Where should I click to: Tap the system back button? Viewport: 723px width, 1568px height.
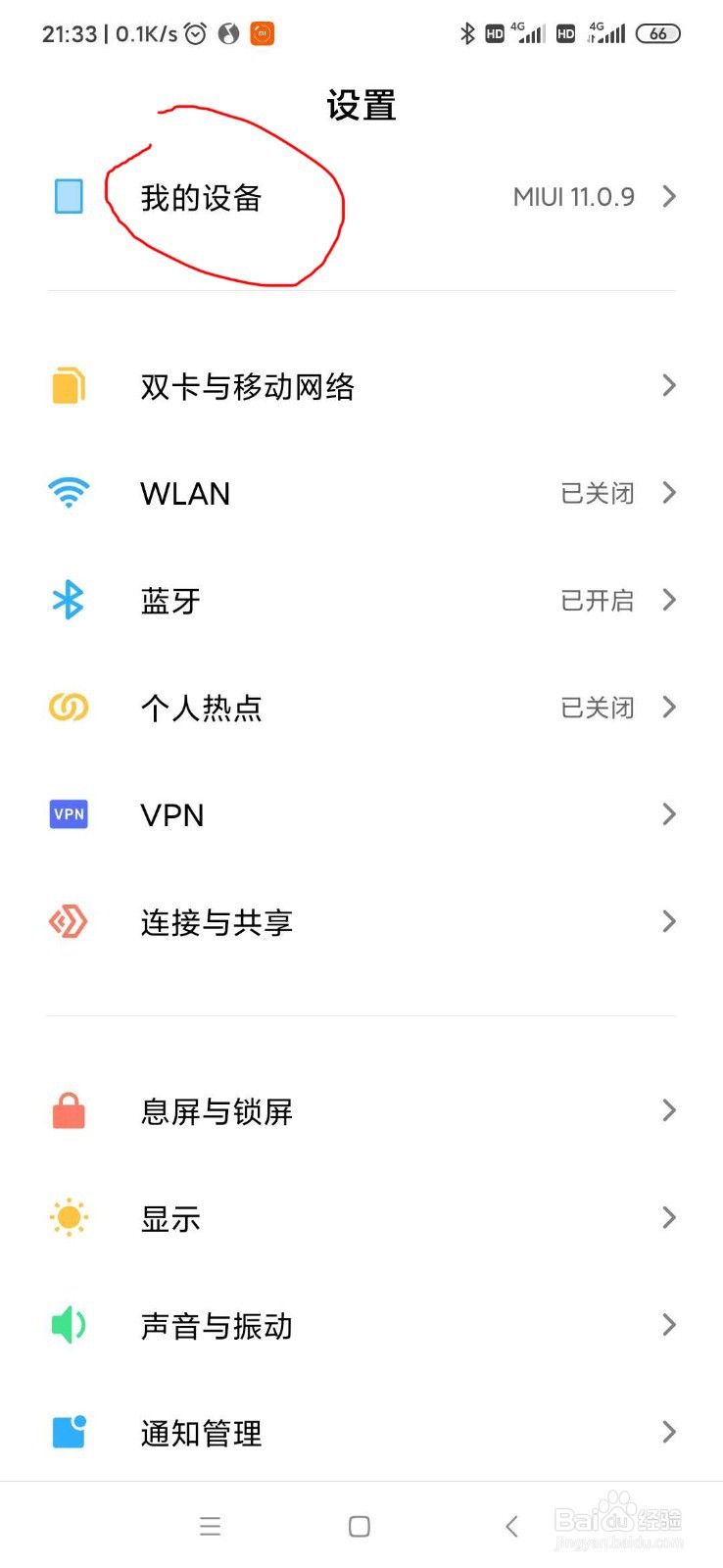(x=511, y=1526)
